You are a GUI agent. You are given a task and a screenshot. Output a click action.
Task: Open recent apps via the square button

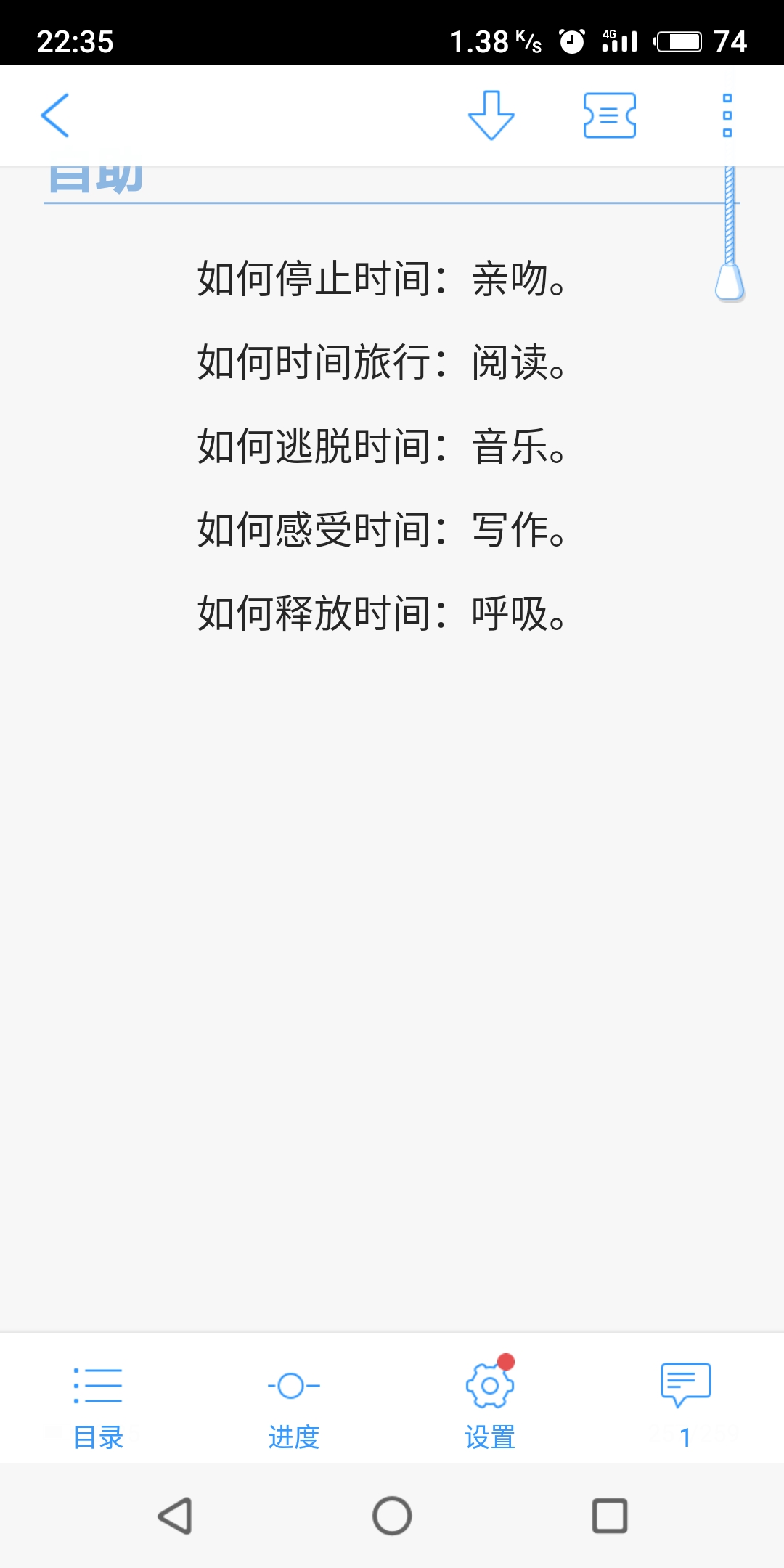610,1516
